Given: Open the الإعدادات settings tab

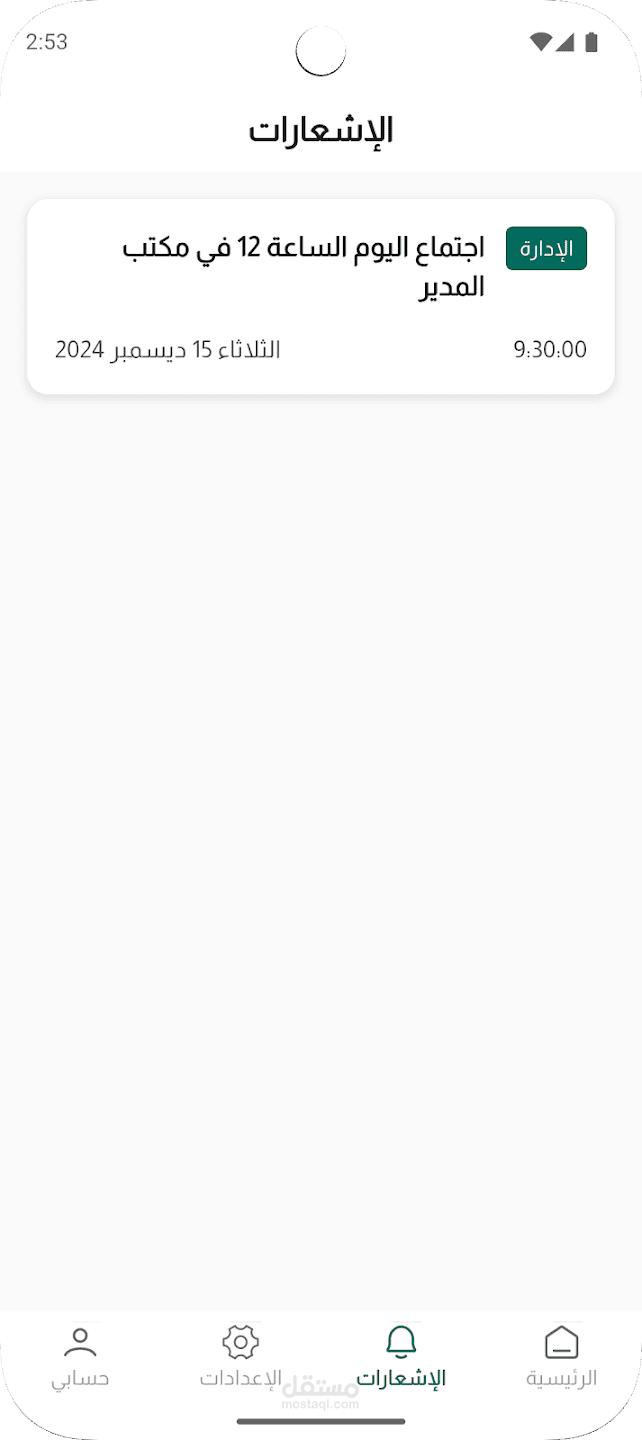Looking at the screenshot, I should point(241,1357).
